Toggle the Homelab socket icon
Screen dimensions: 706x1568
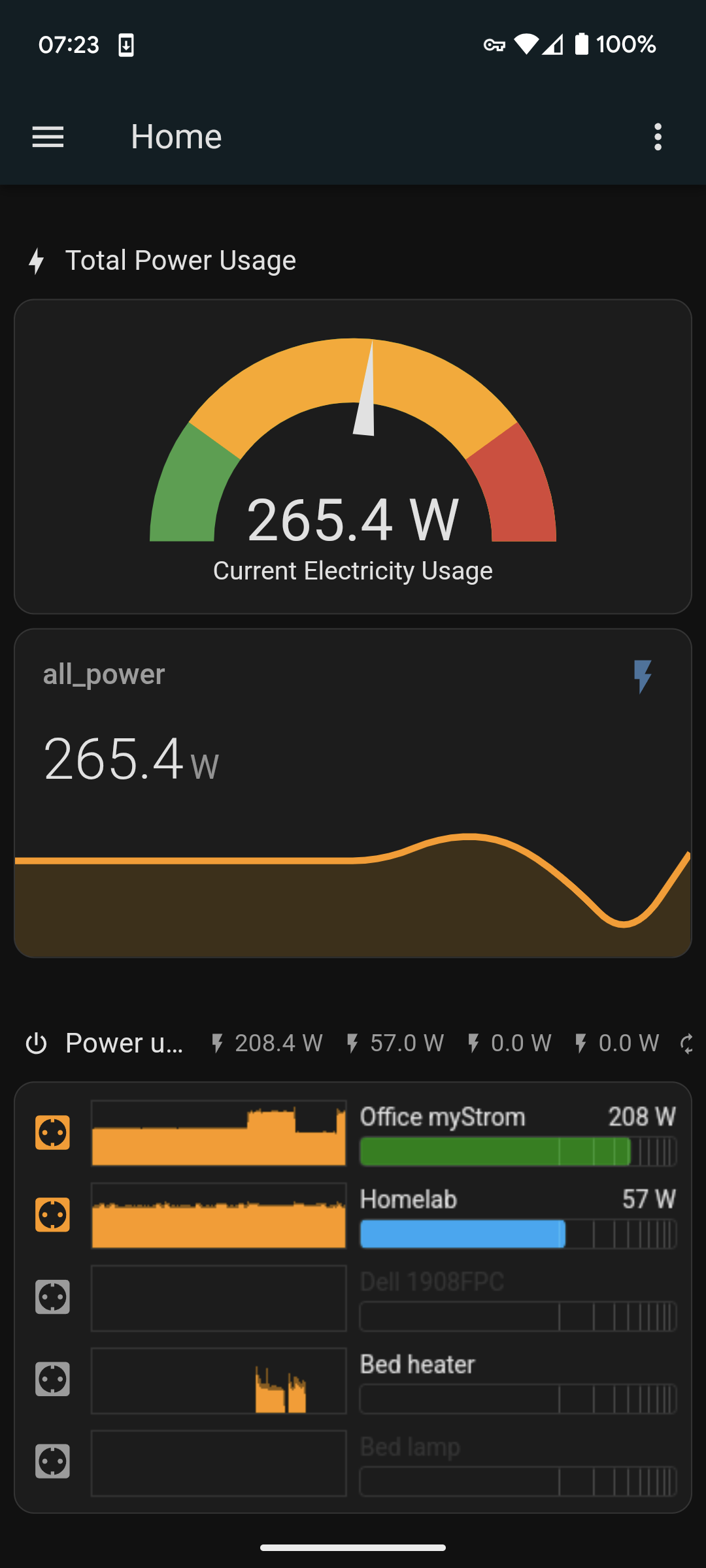(x=52, y=1215)
